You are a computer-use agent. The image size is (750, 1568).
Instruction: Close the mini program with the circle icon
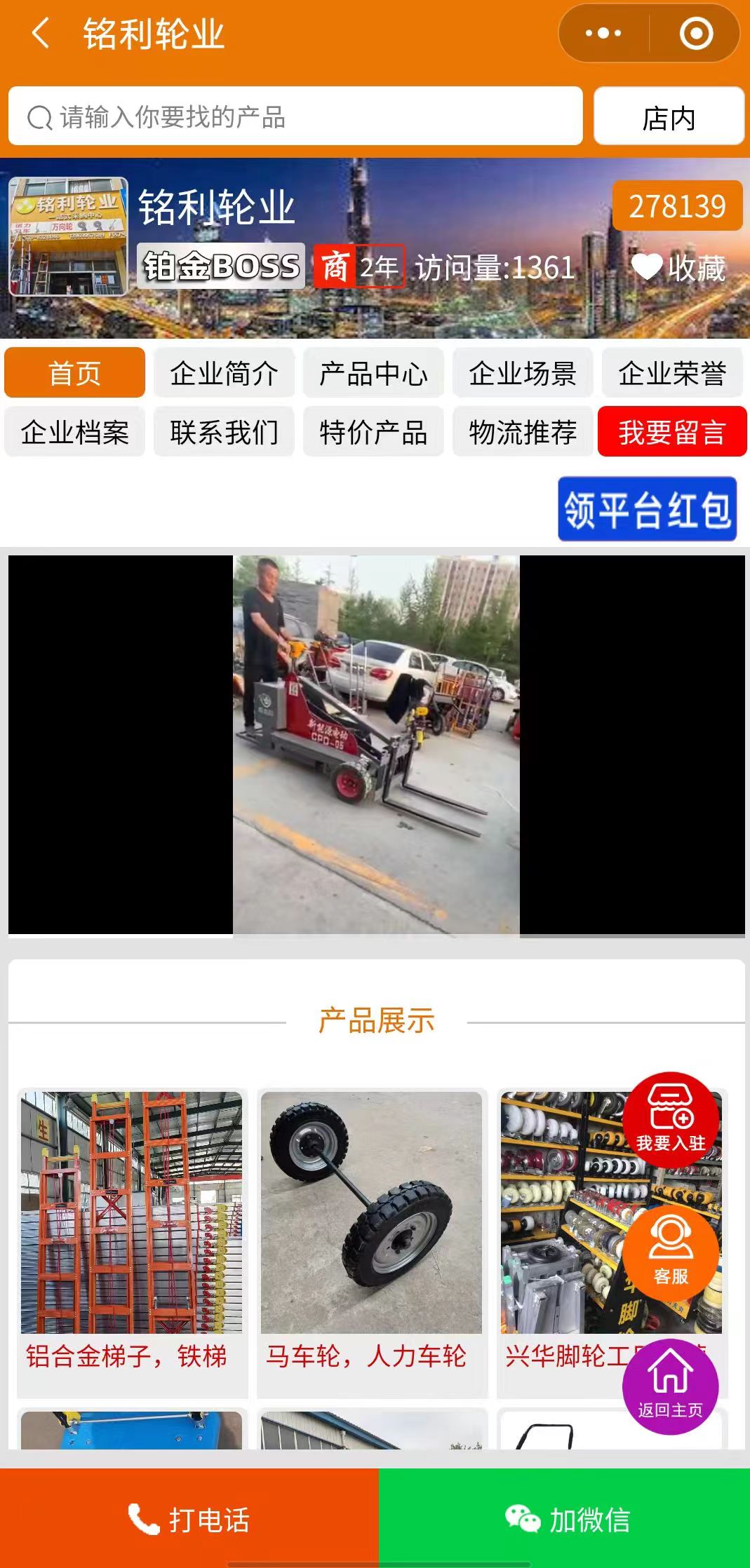[x=696, y=33]
